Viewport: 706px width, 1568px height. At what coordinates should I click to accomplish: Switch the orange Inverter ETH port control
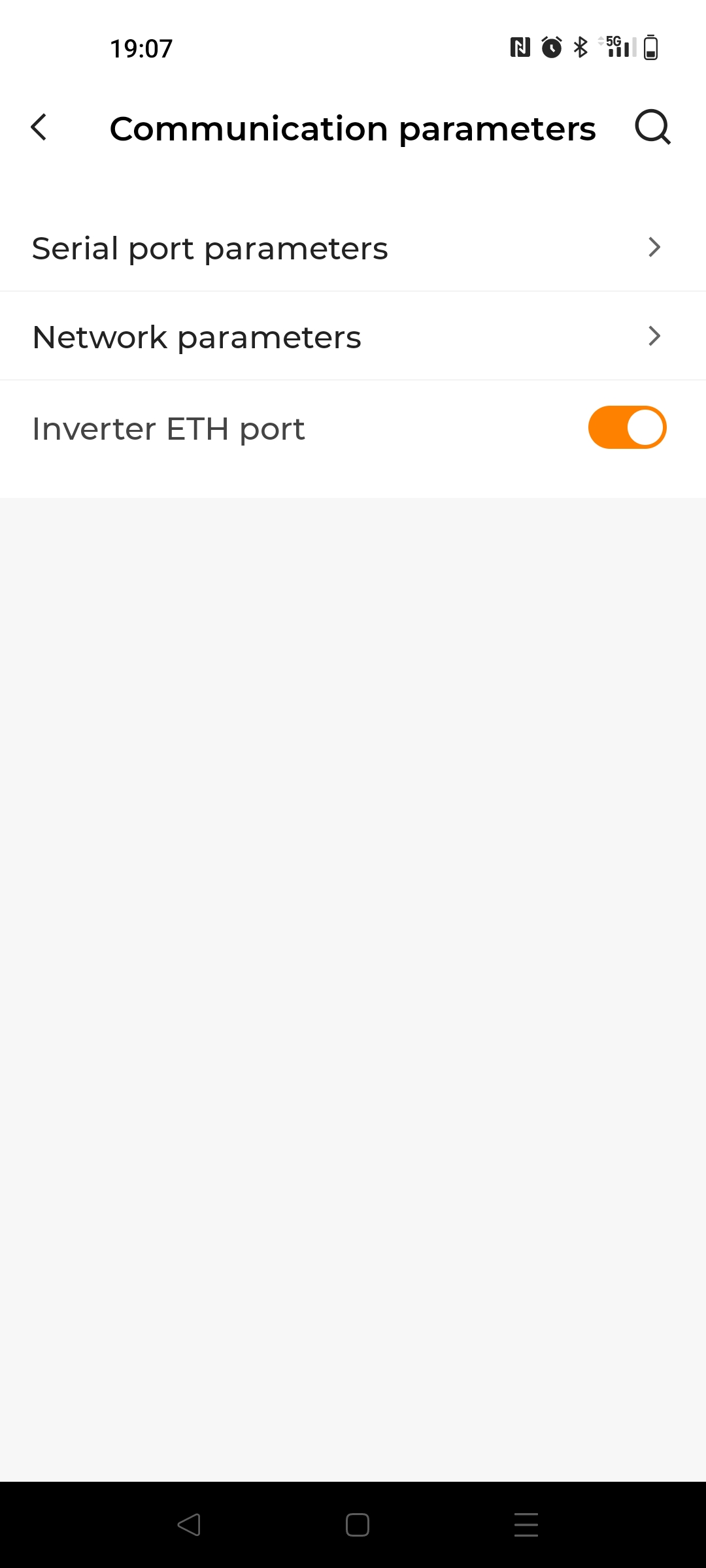click(626, 427)
